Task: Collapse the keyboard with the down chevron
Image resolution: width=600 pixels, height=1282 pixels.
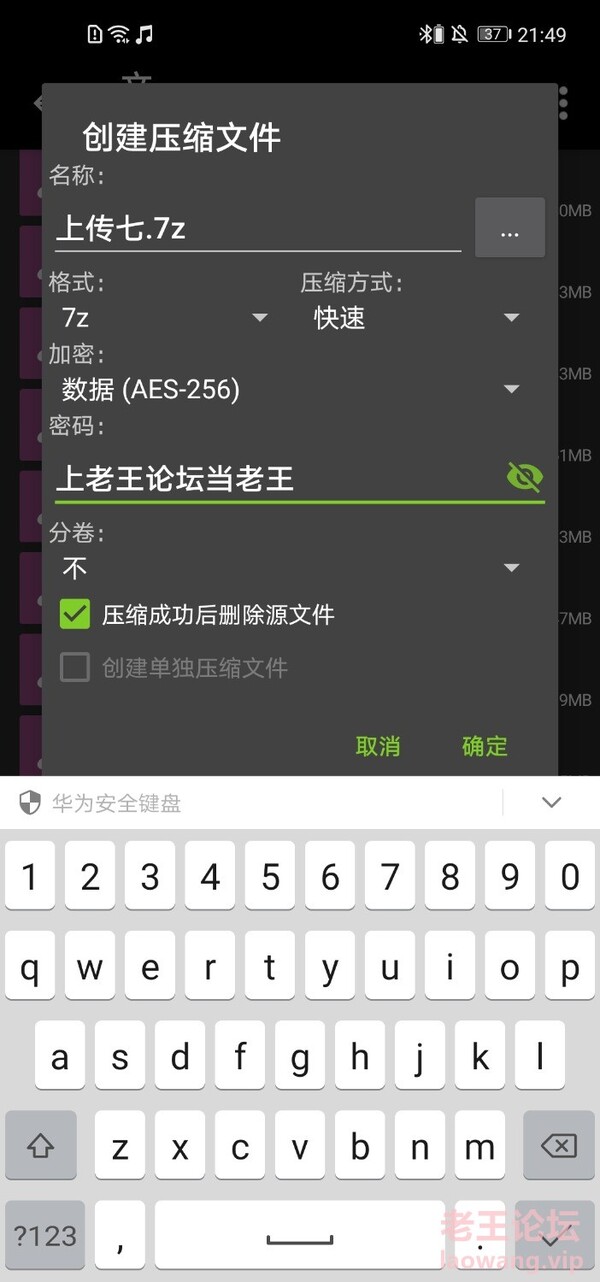Action: click(x=551, y=802)
